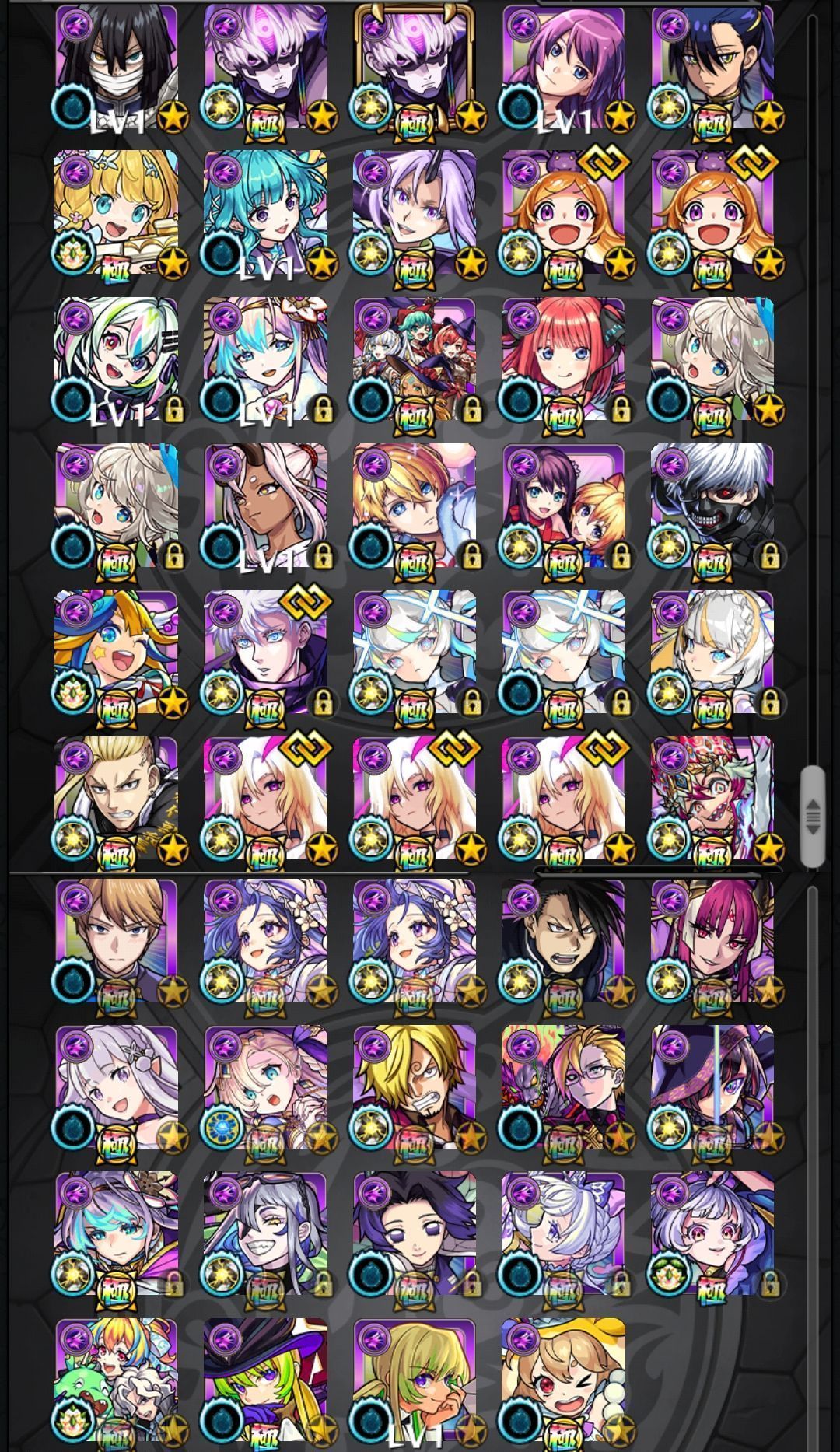Tap the scrollbar handle on the right edge
The width and height of the screenshot is (840, 1452).
tap(812, 816)
